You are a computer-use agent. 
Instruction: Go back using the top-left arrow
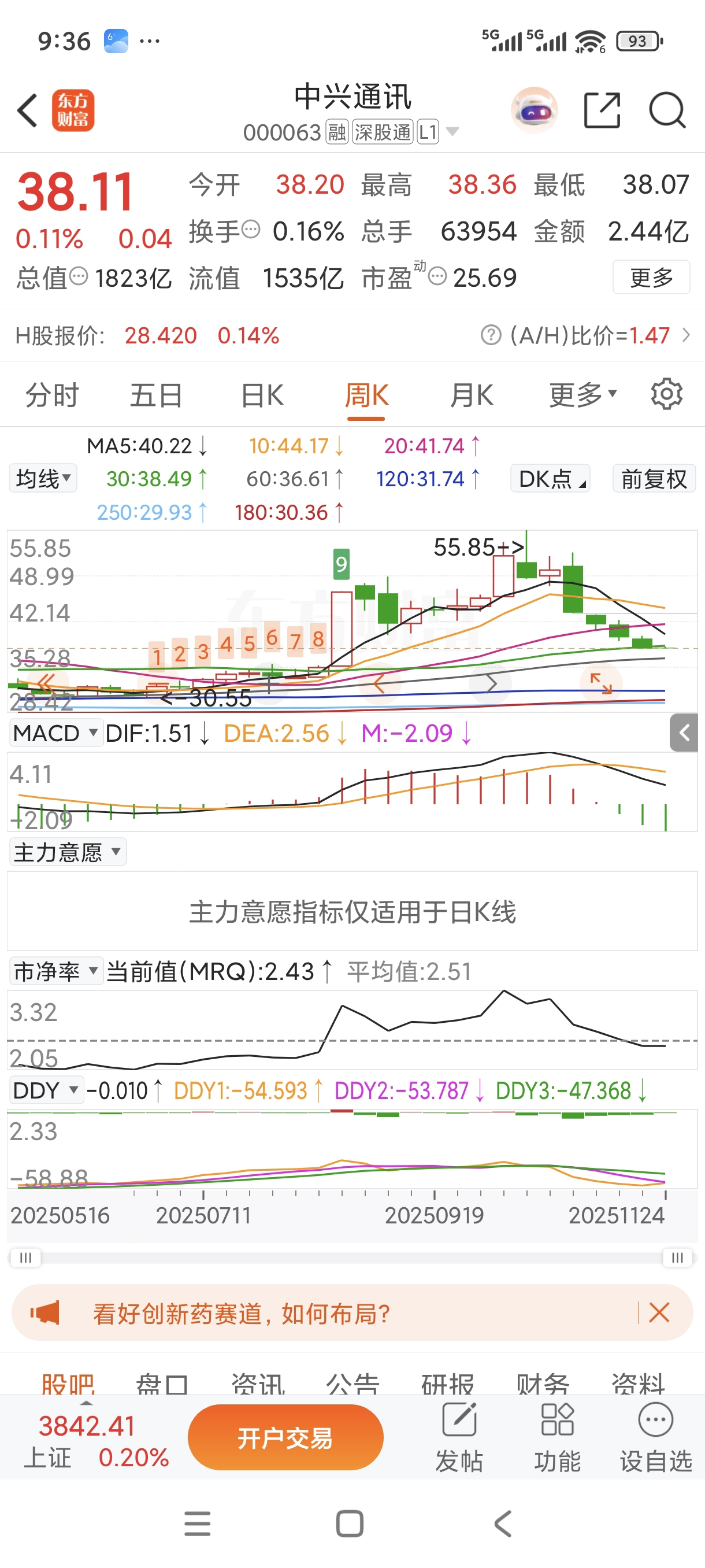(x=28, y=110)
